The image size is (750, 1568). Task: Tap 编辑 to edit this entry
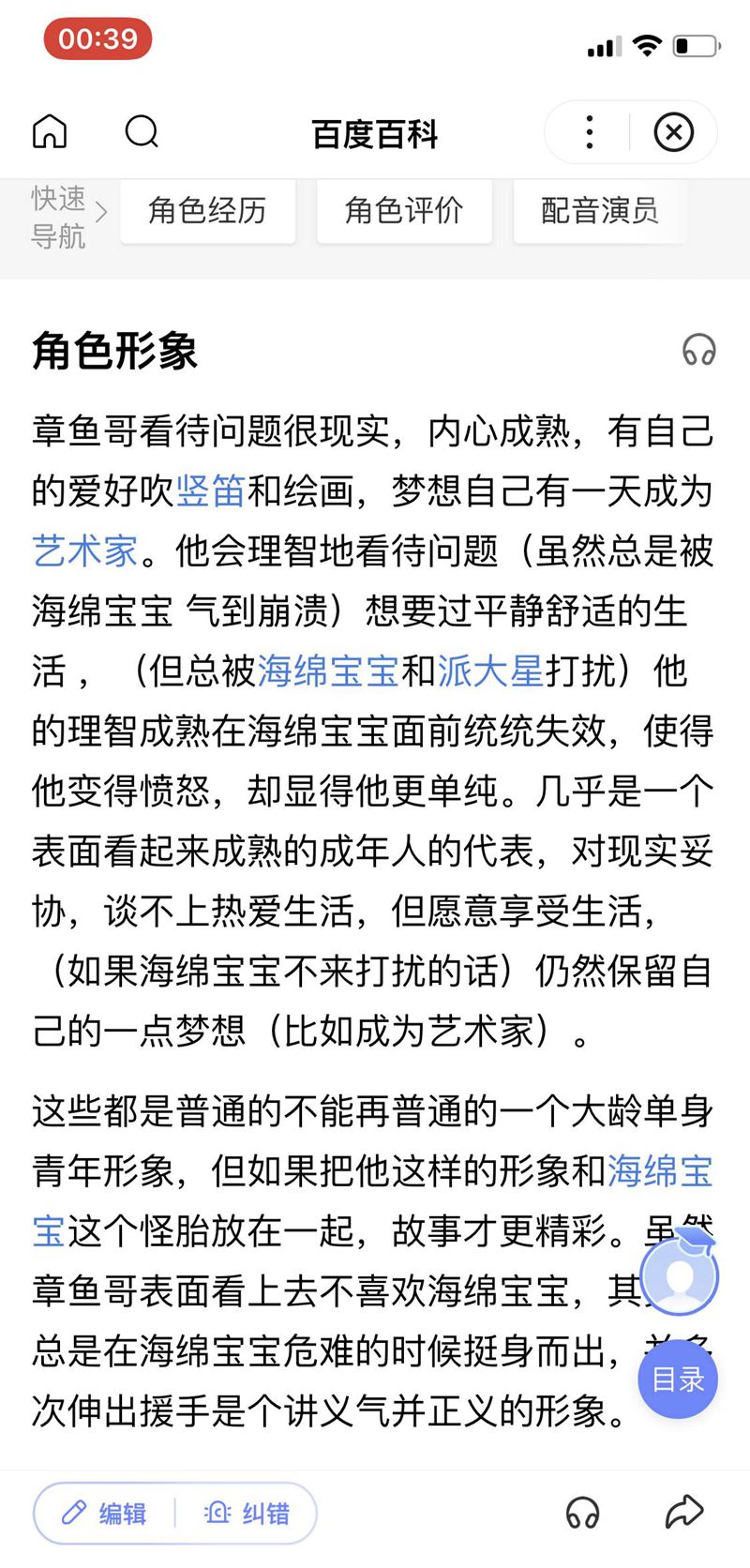[x=105, y=1513]
